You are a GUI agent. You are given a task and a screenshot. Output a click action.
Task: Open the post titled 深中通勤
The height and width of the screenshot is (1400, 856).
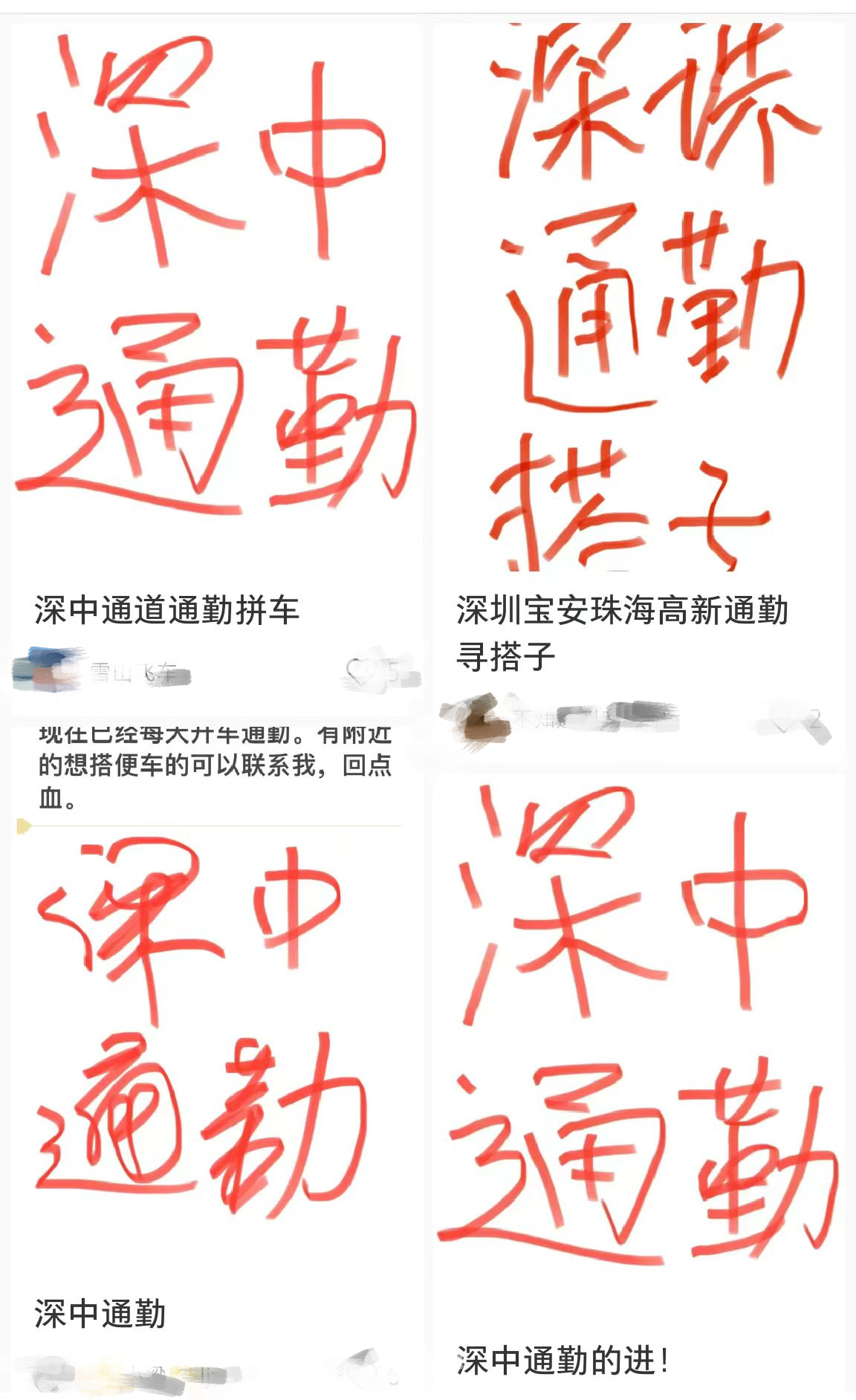(x=100, y=1314)
